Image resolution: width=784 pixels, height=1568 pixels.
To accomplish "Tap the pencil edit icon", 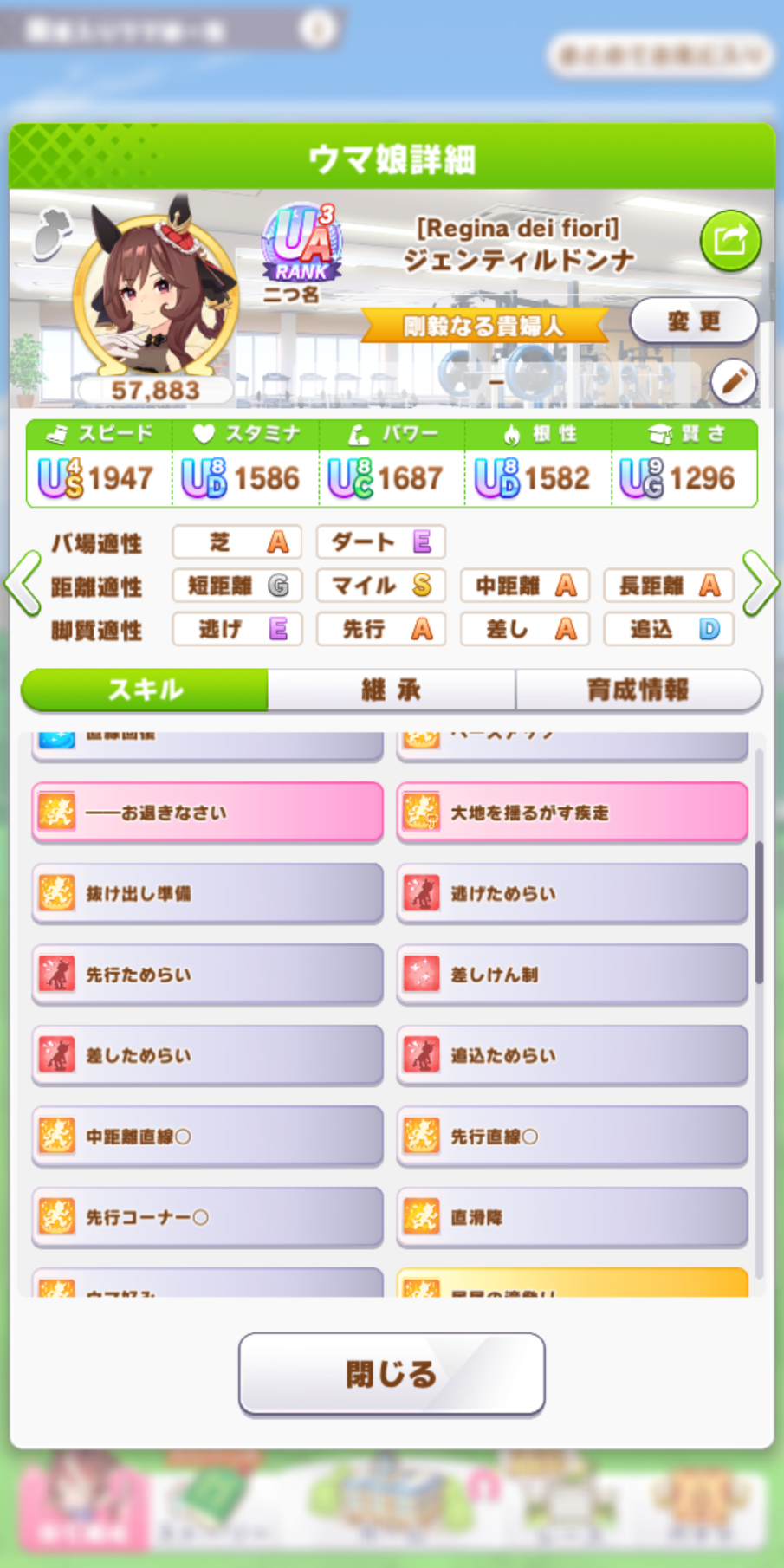I will tap(733, 381).
